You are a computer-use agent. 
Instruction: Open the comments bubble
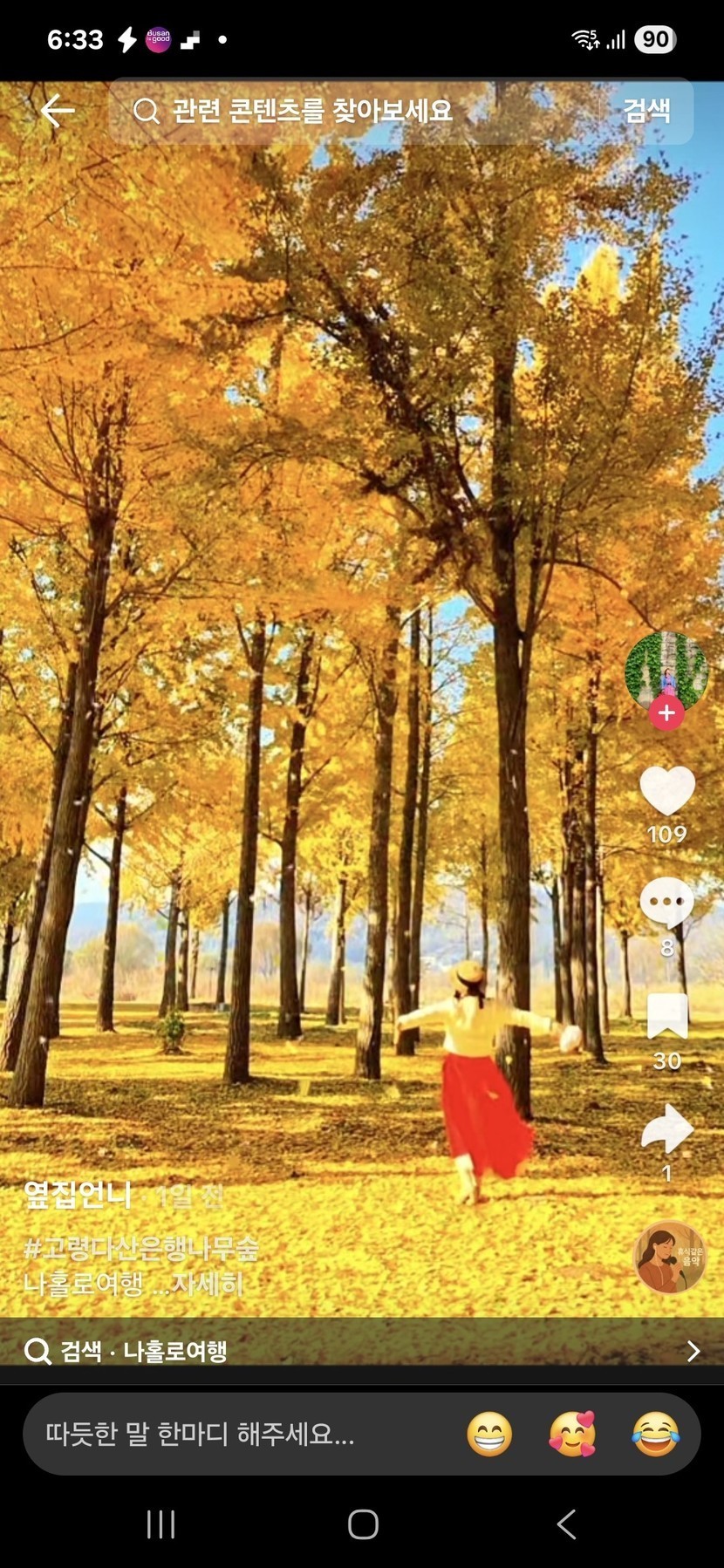pyautogui.click(x=666, y=903)
